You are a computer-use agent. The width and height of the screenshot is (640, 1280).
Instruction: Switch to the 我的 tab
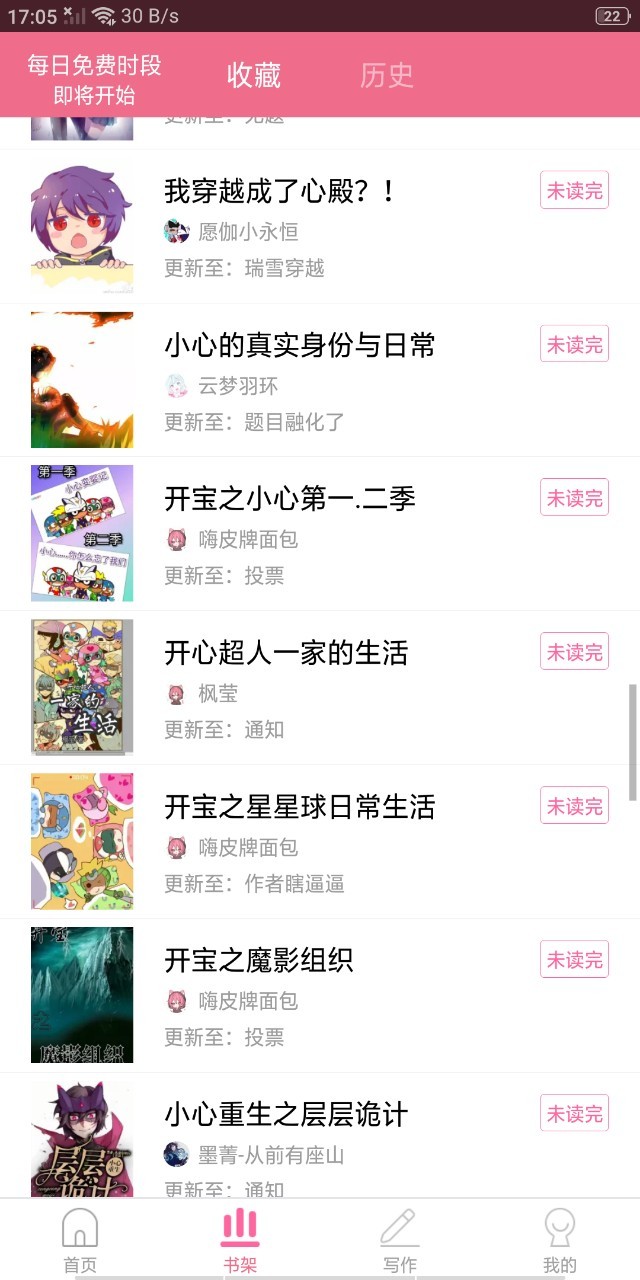pyautogui.click(x=560, y=1240)
